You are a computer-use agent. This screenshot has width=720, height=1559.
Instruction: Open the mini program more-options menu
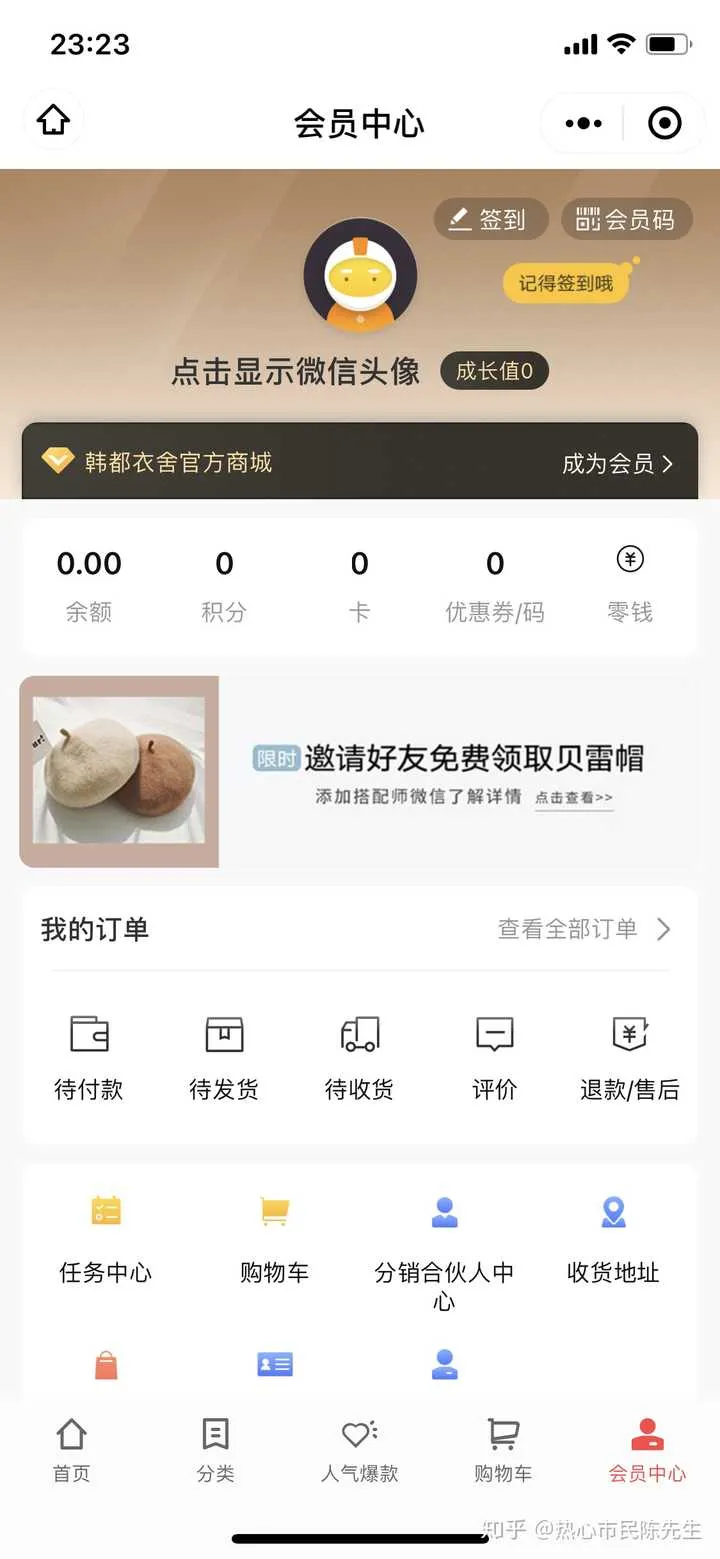click(583, 123)
